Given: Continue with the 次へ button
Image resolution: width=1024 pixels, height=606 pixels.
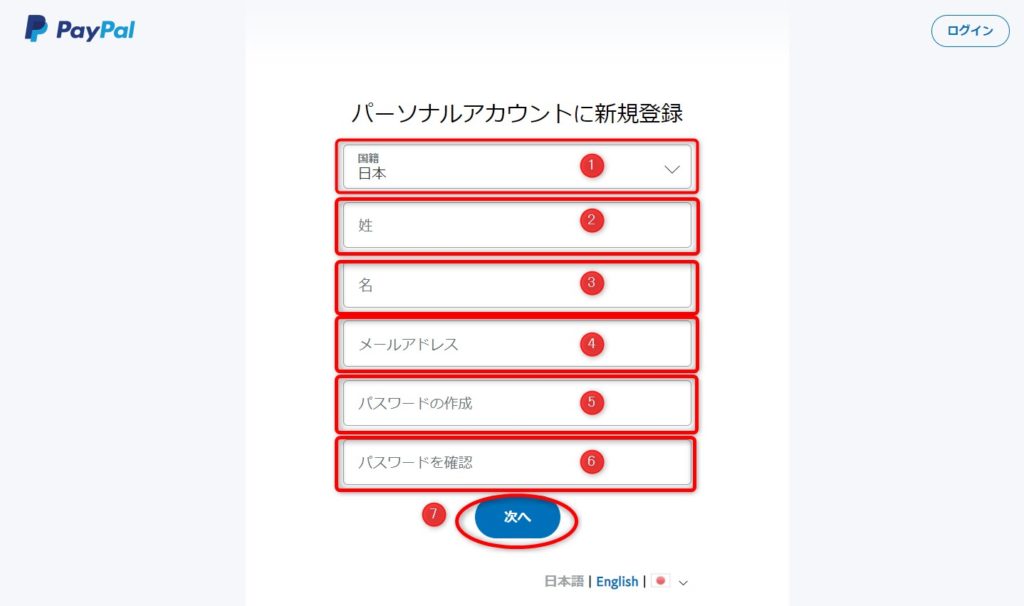Looking at the screenshot, I should coord(517,518).
